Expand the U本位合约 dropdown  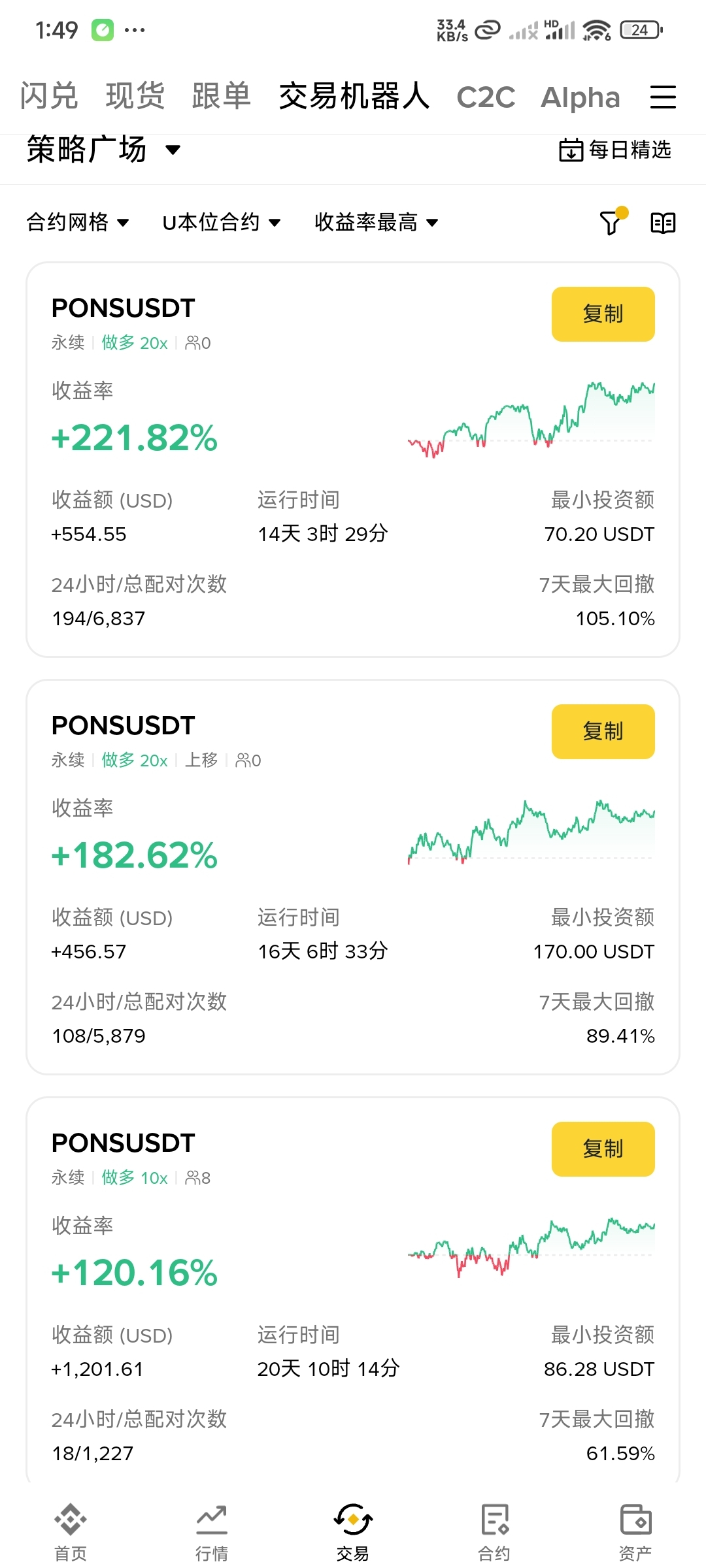222,222
